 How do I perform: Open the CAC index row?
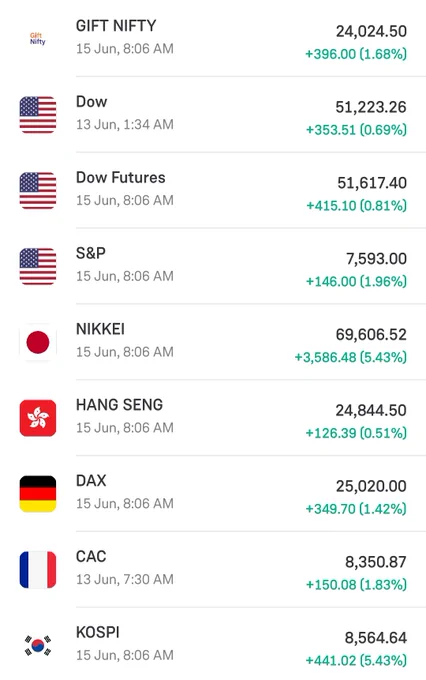(213, 569)
